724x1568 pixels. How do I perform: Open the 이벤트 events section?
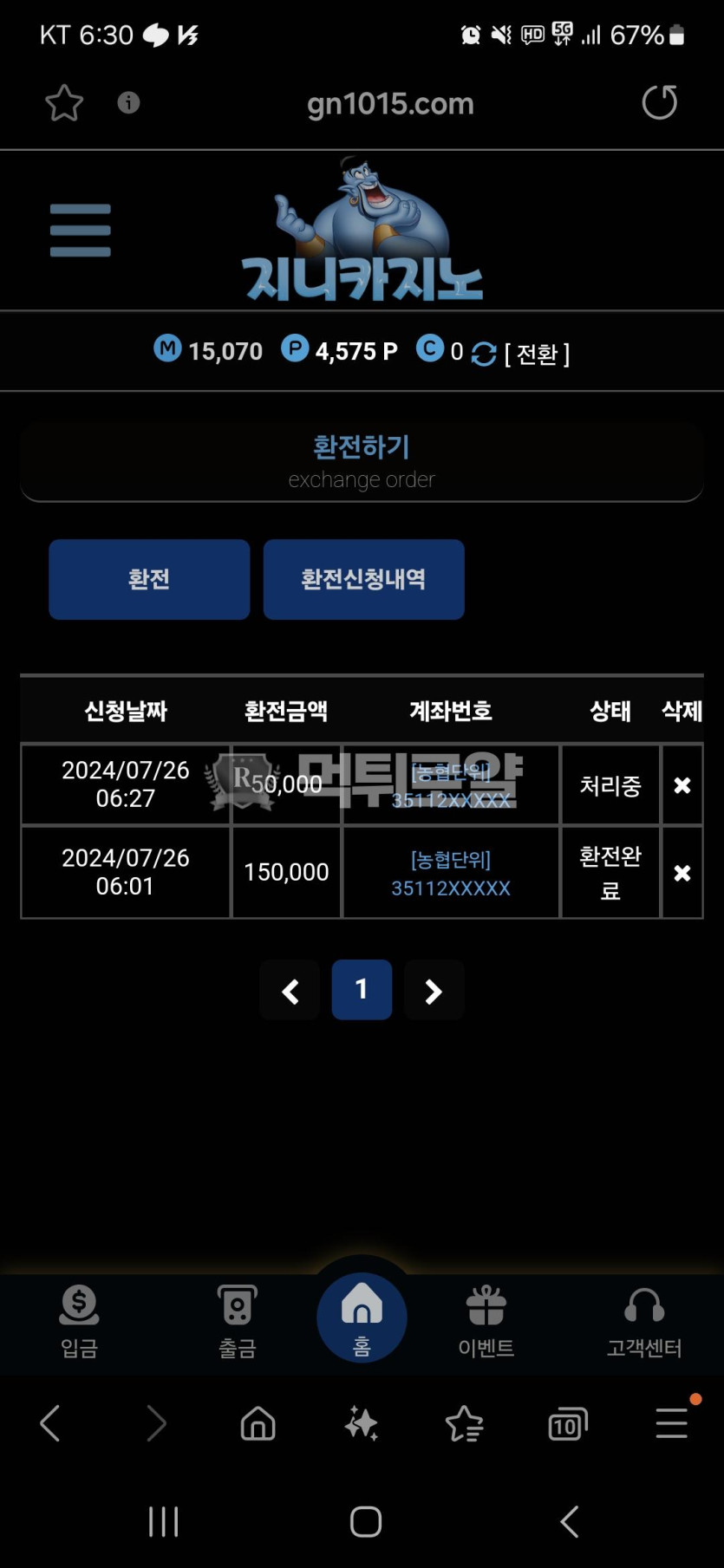486,1321
